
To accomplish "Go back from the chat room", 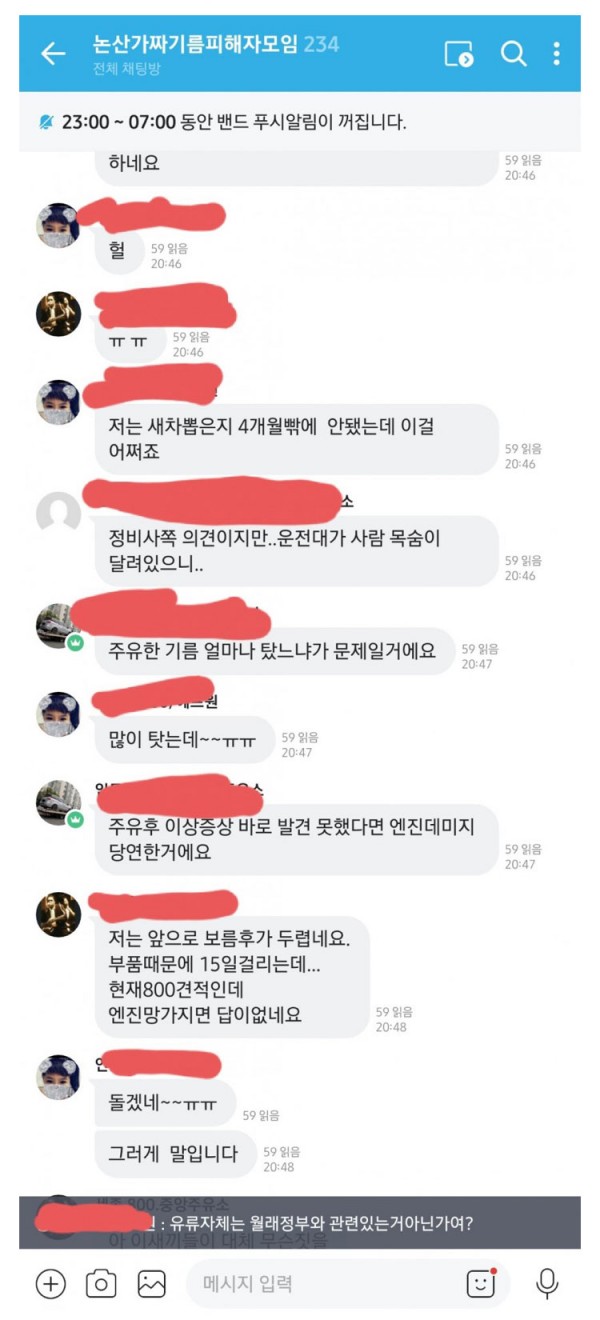I will 53,54.
